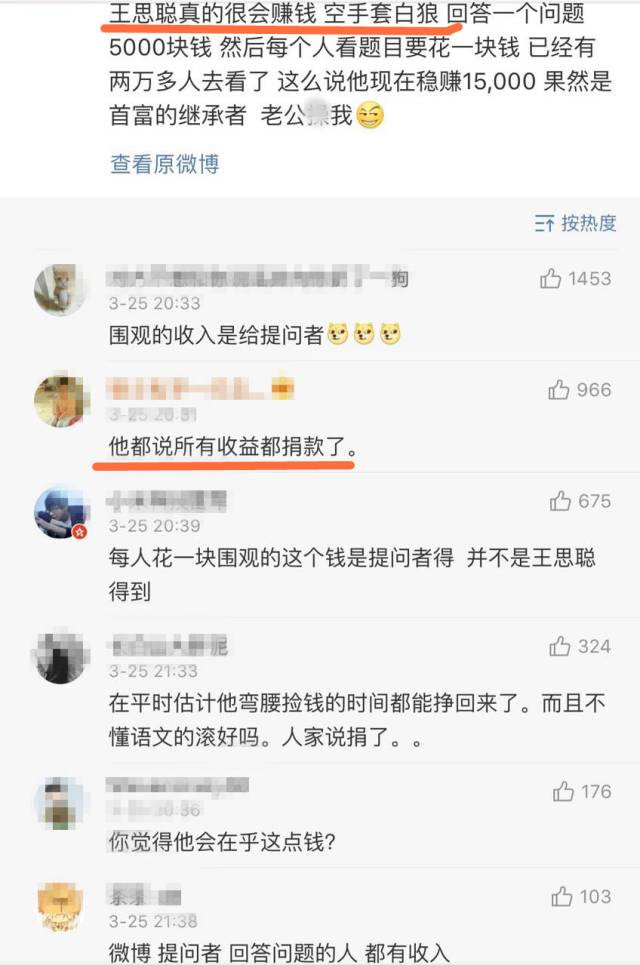The width and height of the screenshot is (640, 965).
Task: Open the cat avatar of the 围观的收入 commenter
Action: click(x=59, y=292)
